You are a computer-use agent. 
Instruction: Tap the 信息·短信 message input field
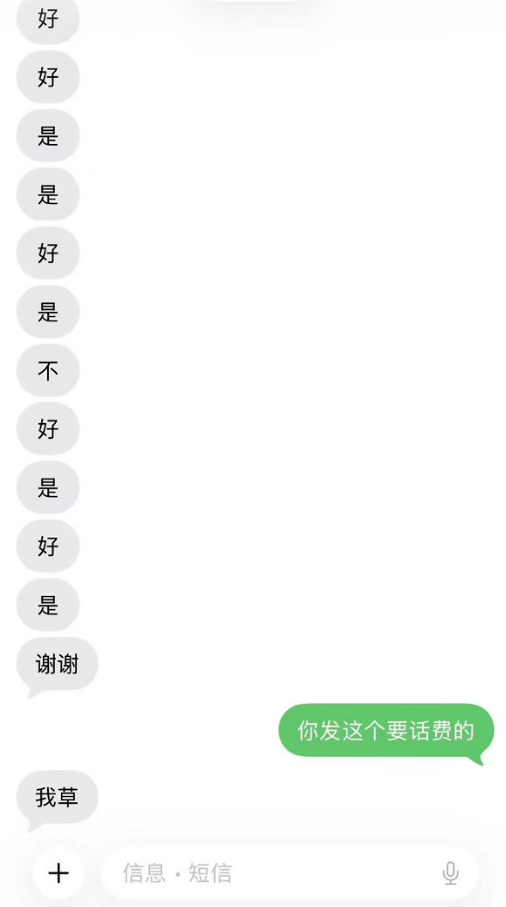coord(290,873)
